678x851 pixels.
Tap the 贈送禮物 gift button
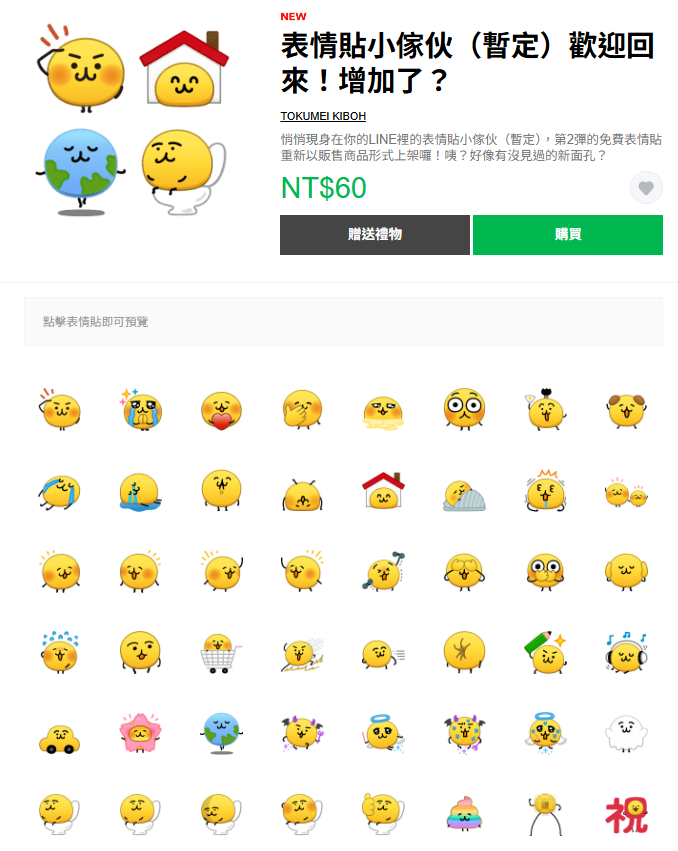pos(374,235)
